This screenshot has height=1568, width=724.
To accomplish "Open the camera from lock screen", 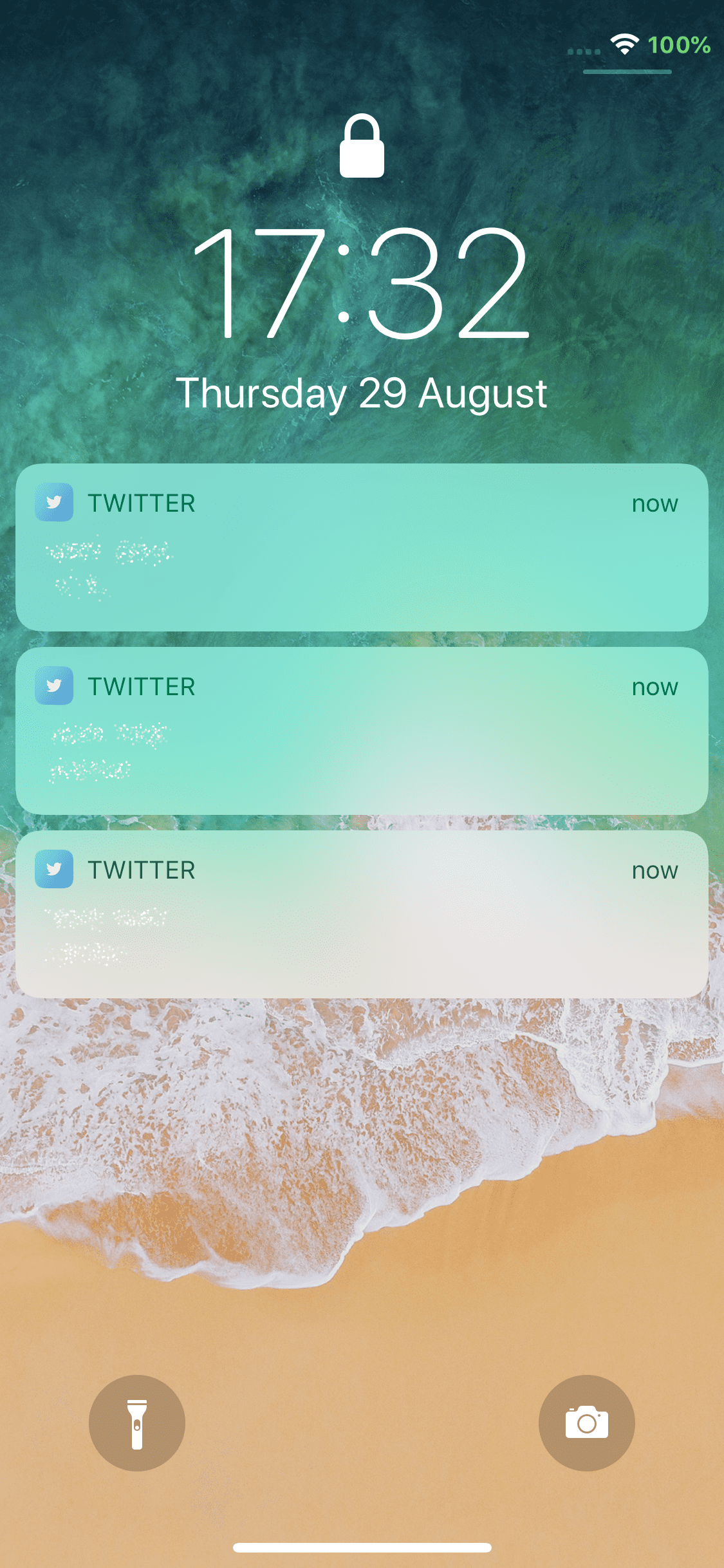I will coord(586,1423).
